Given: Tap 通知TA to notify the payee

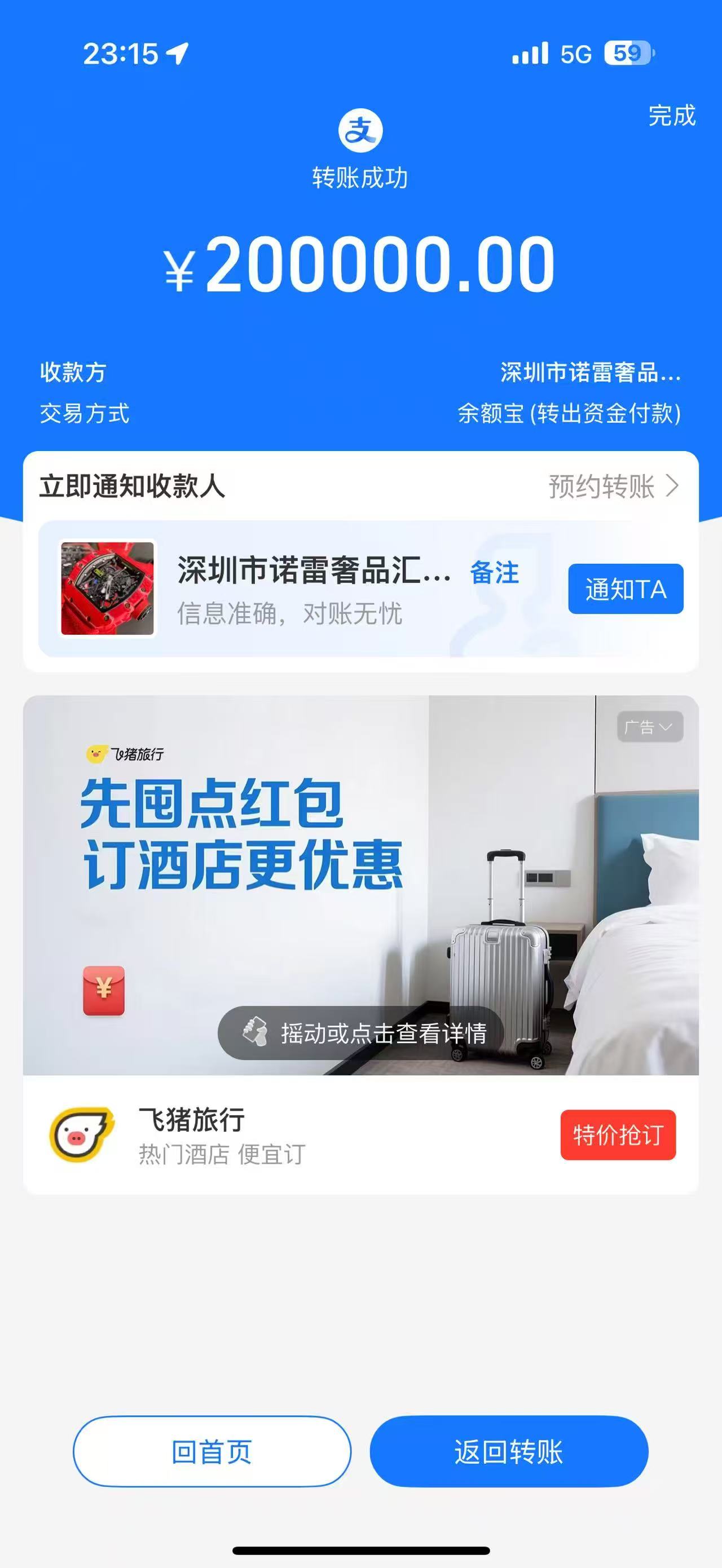Looking at the screenshot, I should [625, 589].
